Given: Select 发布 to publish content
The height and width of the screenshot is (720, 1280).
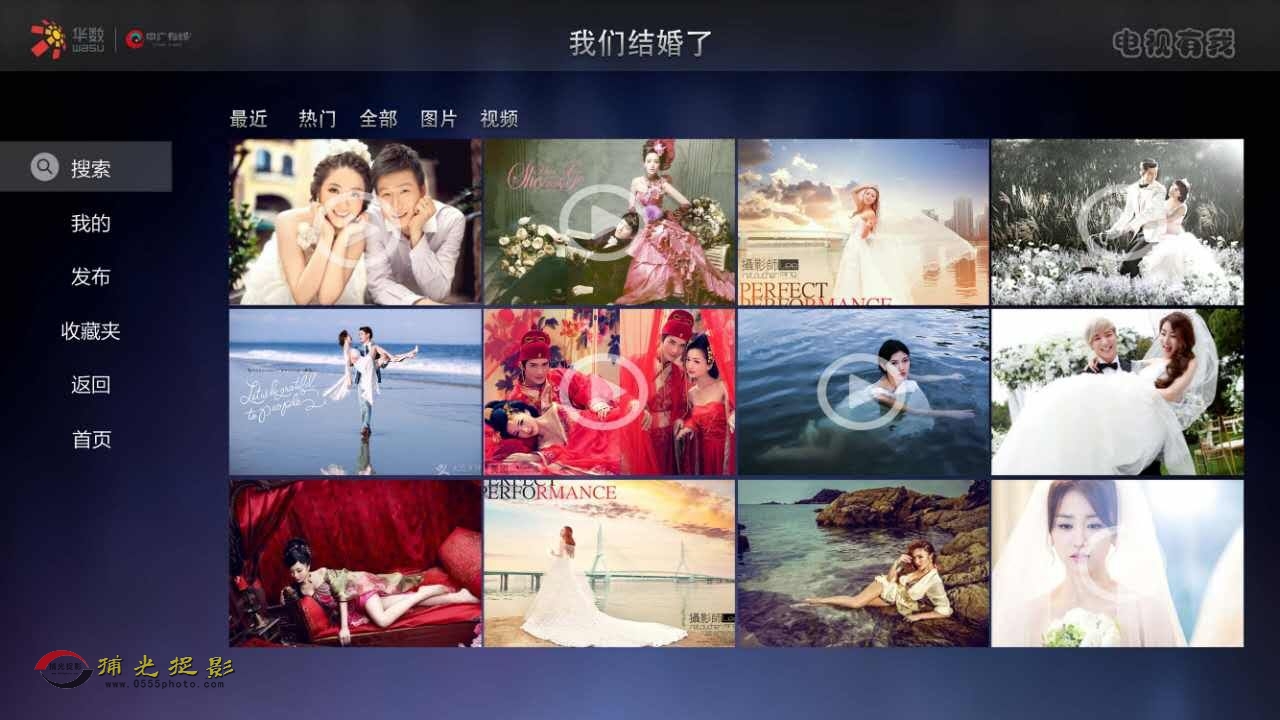Looking at the screenshot, I should pos(90,277).
